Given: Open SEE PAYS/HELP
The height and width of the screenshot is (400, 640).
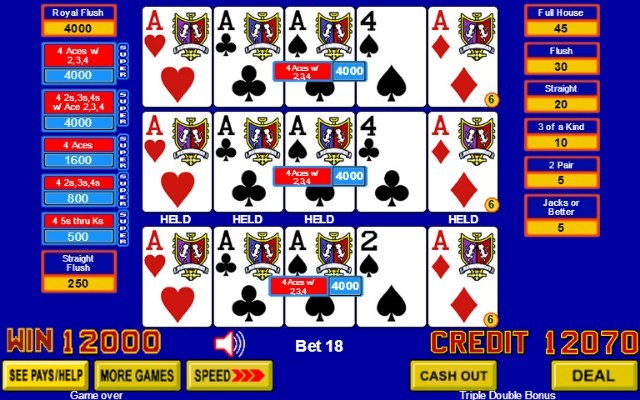Looking at the screenshot, I should coord(46,376).
